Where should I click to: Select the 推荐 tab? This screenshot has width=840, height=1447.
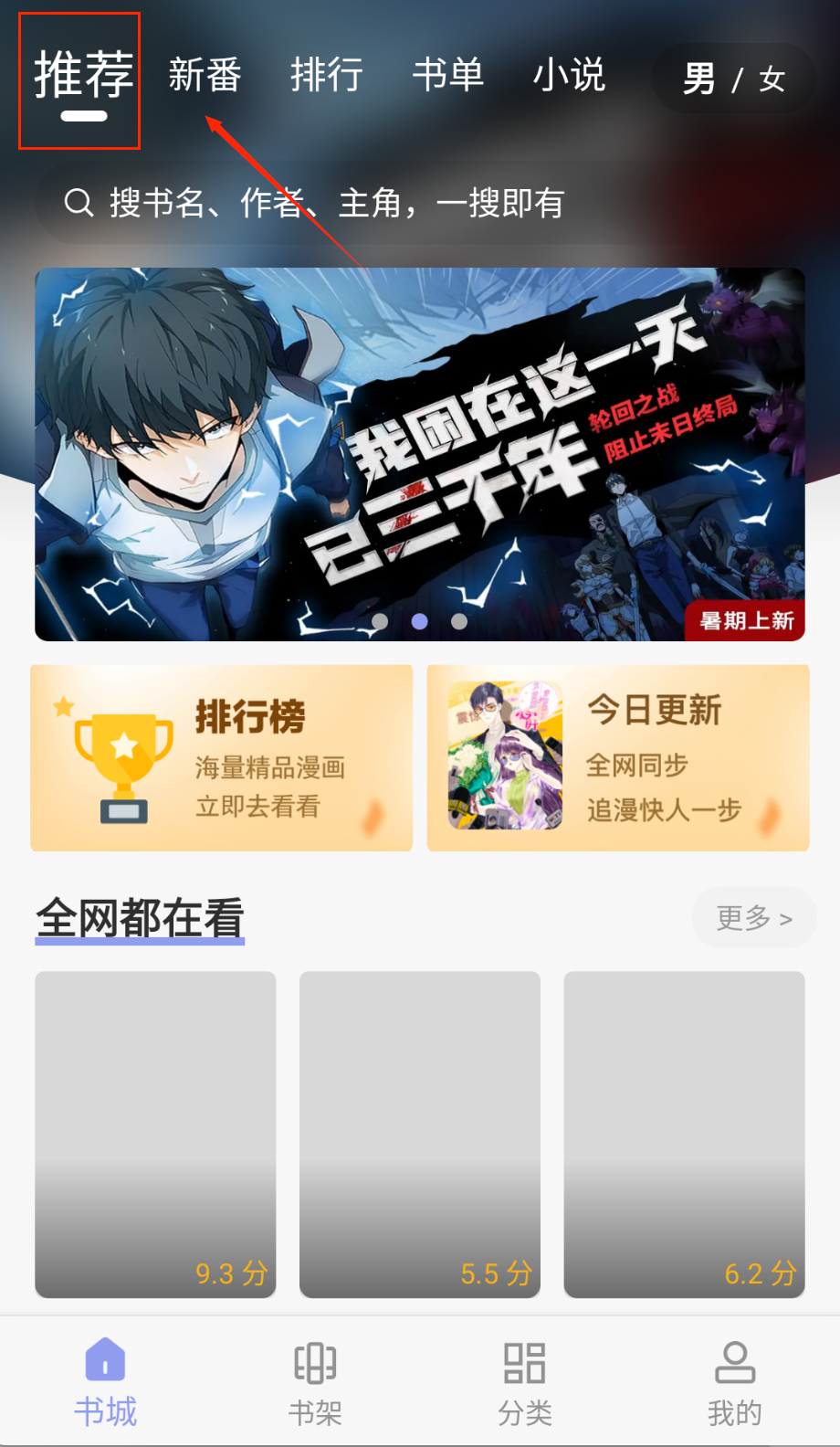[x=83, y=77]
